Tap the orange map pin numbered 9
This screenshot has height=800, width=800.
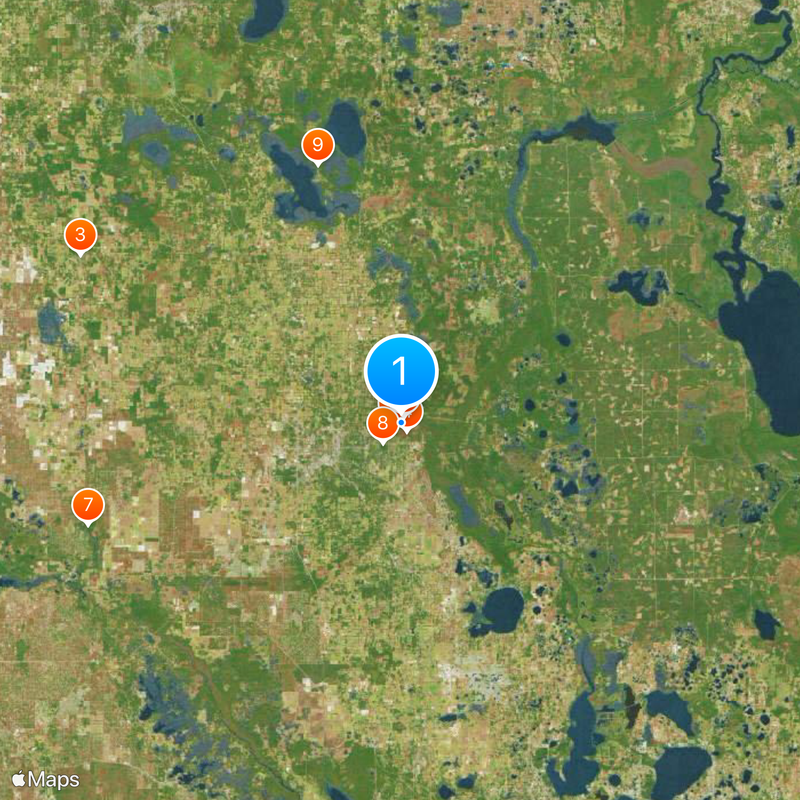[x=317, y=146]
